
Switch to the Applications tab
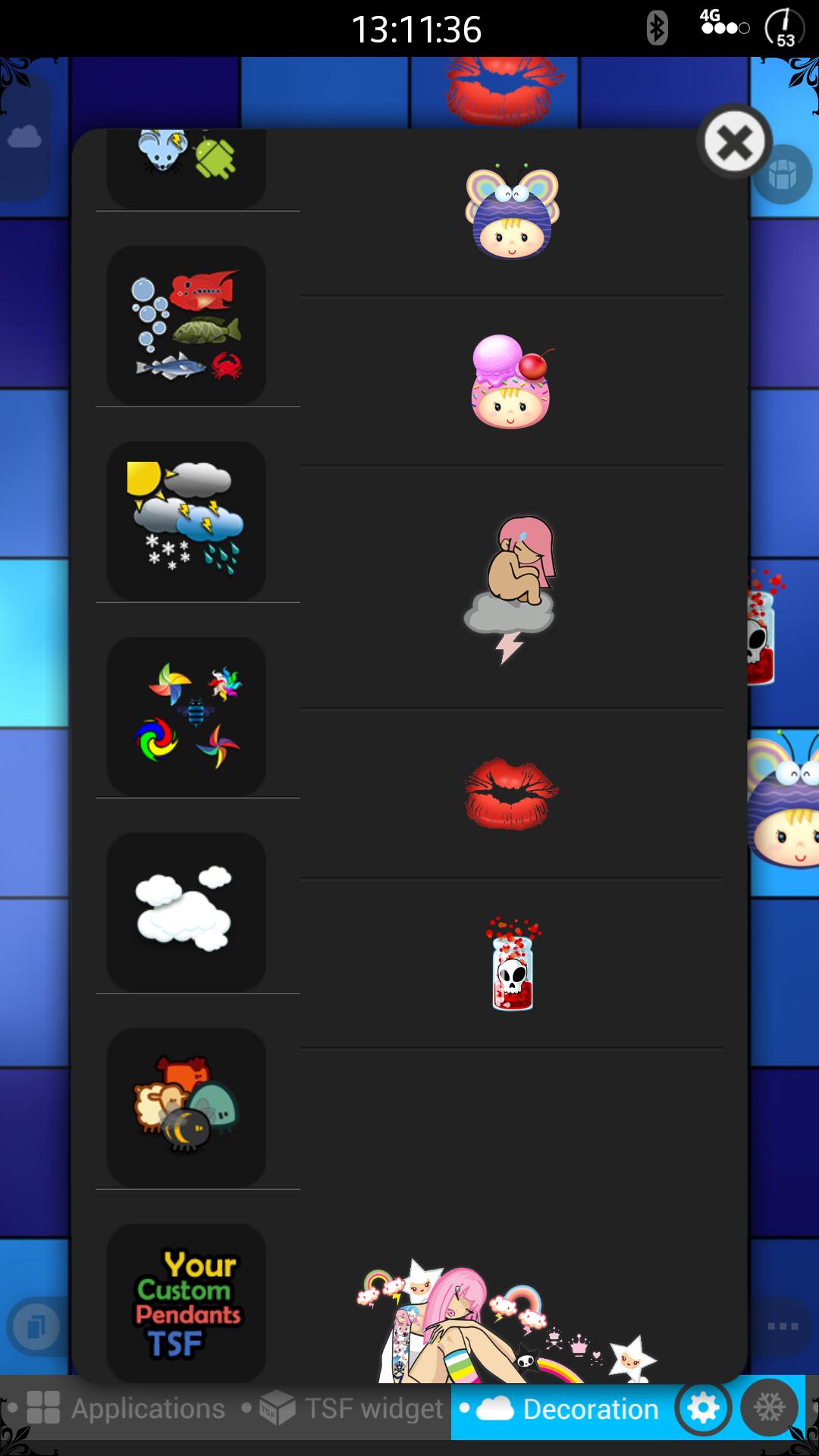coord(127,1408)
